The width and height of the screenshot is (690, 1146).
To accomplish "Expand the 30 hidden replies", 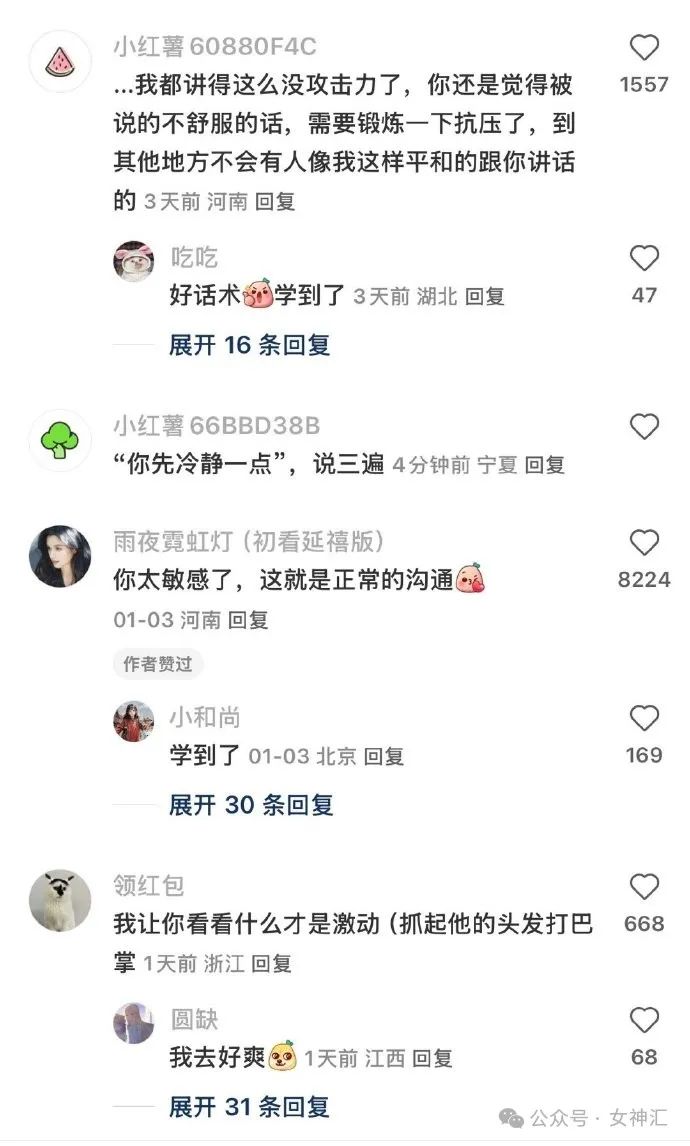I will (x=251, y=805).
